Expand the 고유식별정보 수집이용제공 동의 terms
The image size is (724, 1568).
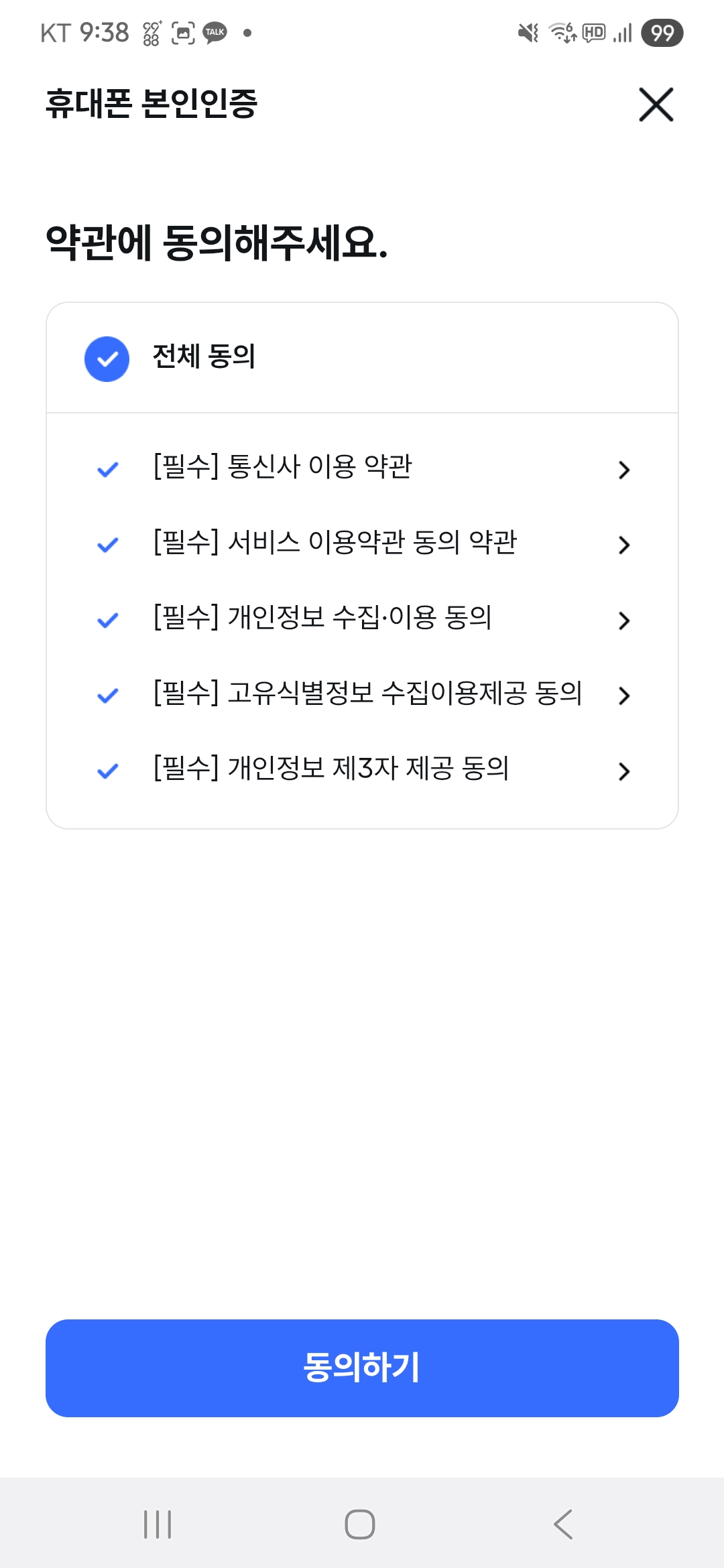pos(623,696)
